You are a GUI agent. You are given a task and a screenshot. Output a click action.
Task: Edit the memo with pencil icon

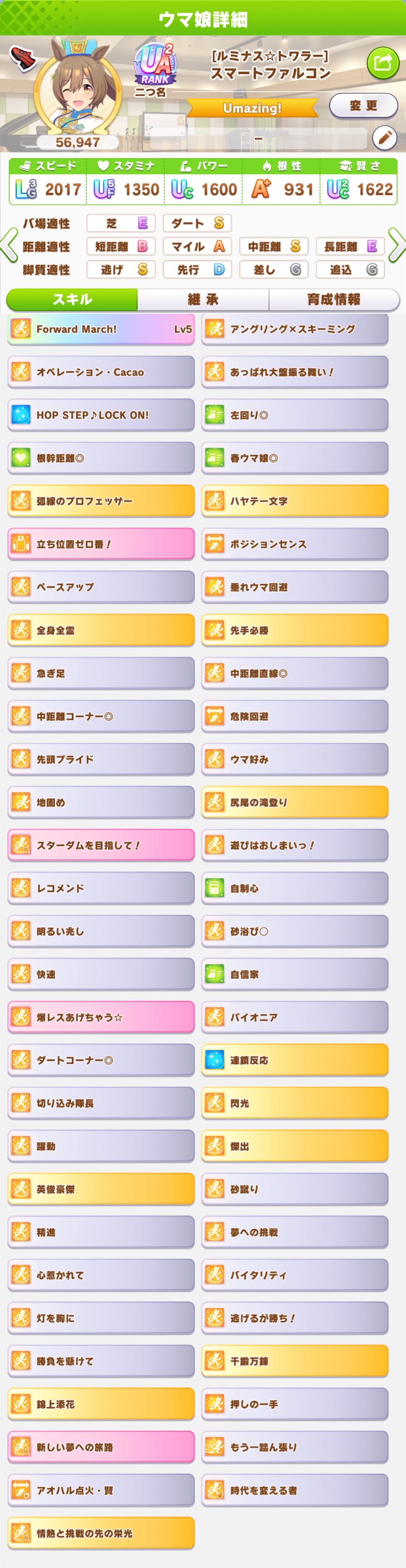(x=384, y=138)
